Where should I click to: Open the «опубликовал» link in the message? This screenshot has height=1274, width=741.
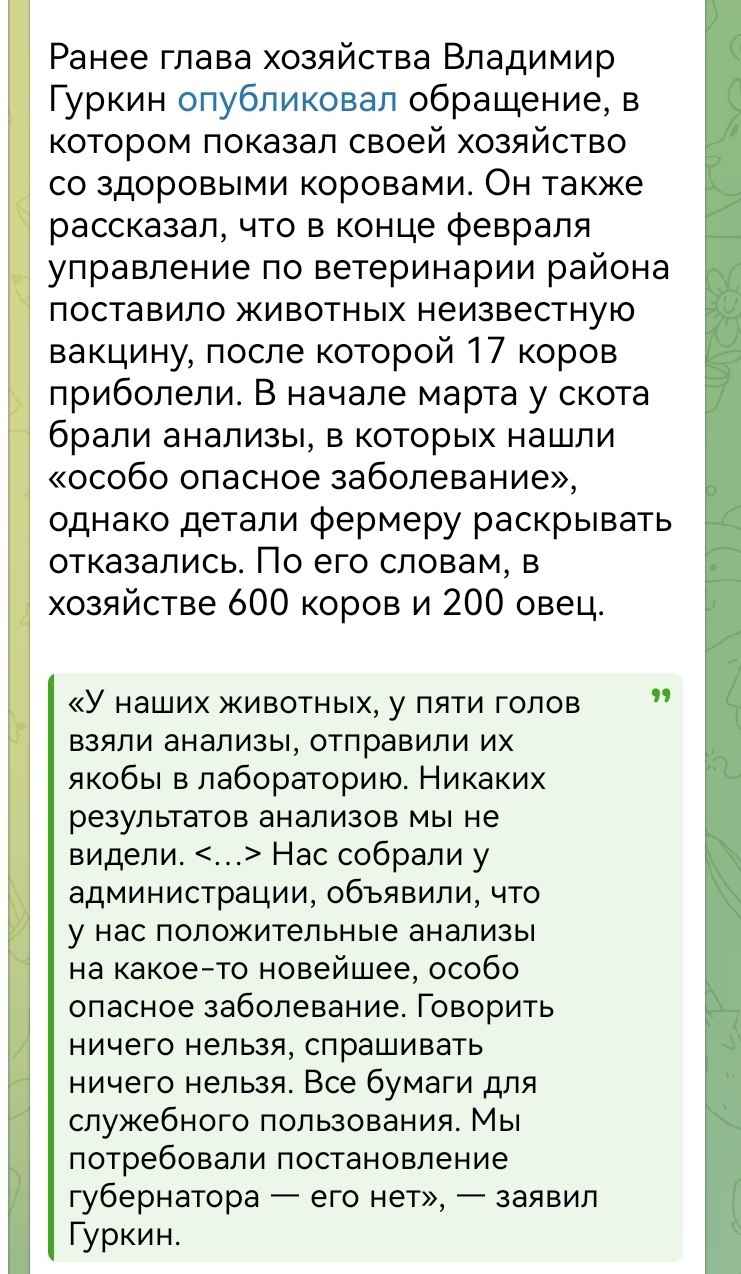coord(287,100)
